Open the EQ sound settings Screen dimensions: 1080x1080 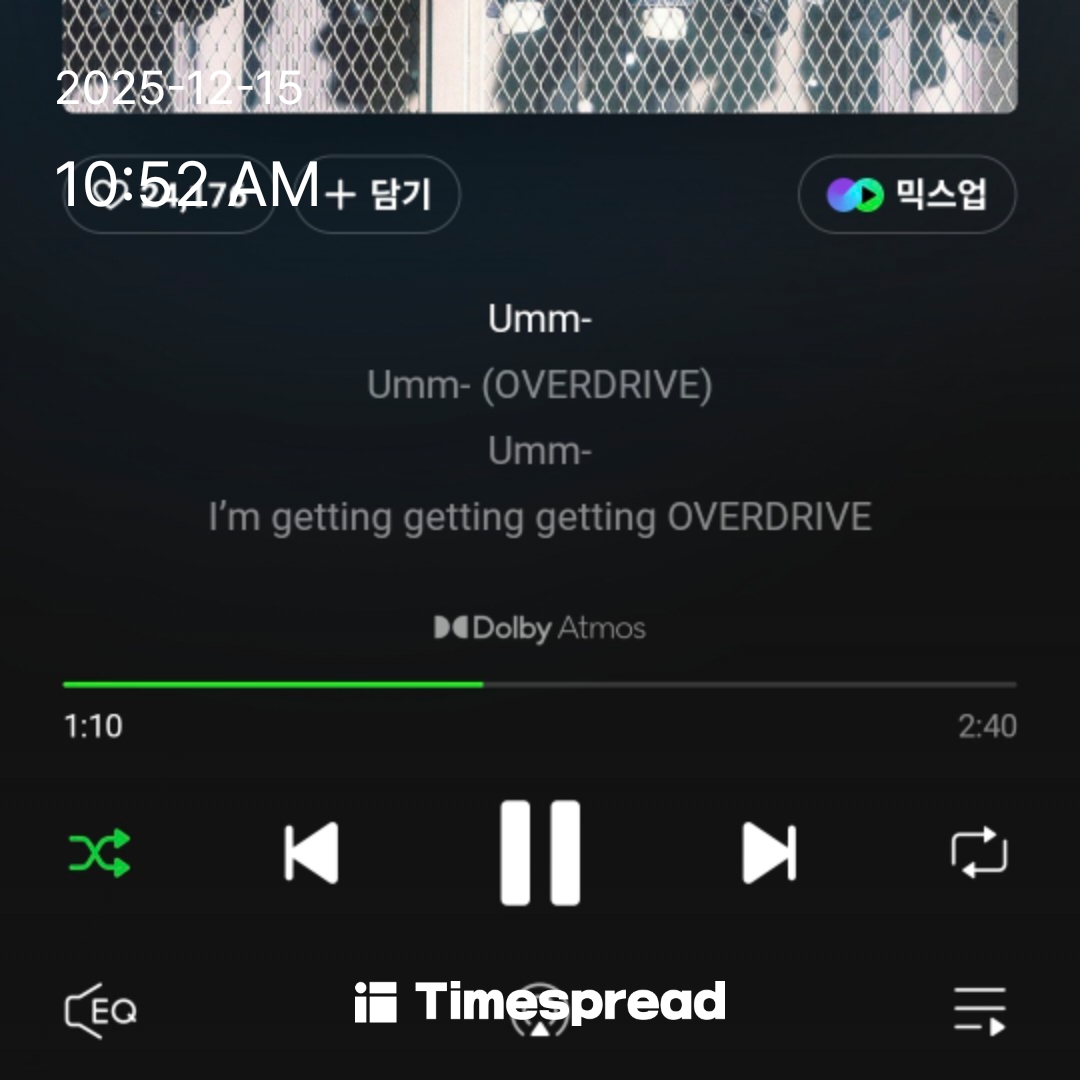(x=101, y=1010)
